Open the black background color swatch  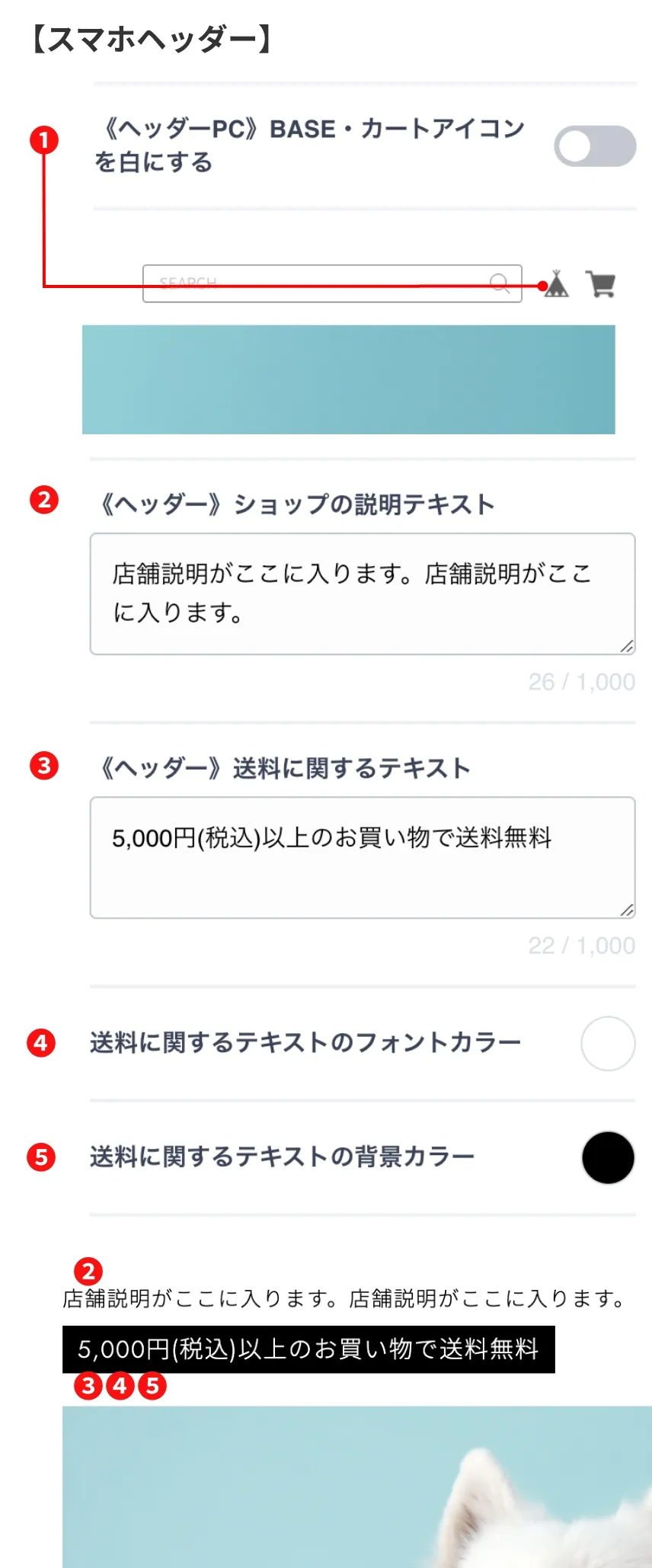point(607,1157)
